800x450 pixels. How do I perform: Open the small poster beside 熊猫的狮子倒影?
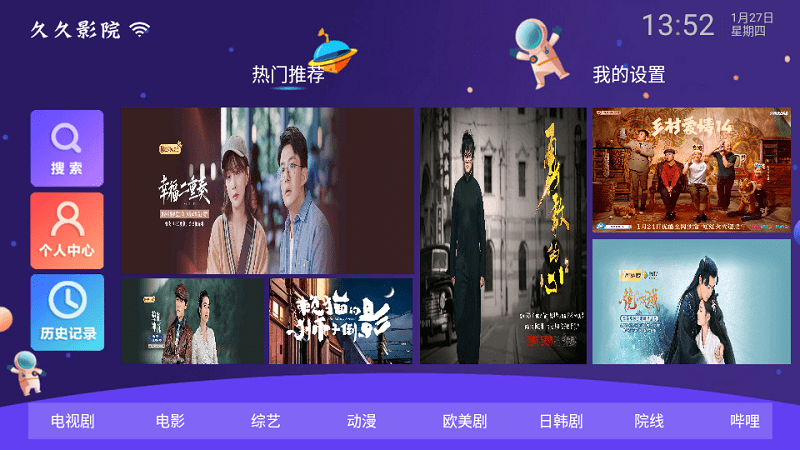pos(193,321)
